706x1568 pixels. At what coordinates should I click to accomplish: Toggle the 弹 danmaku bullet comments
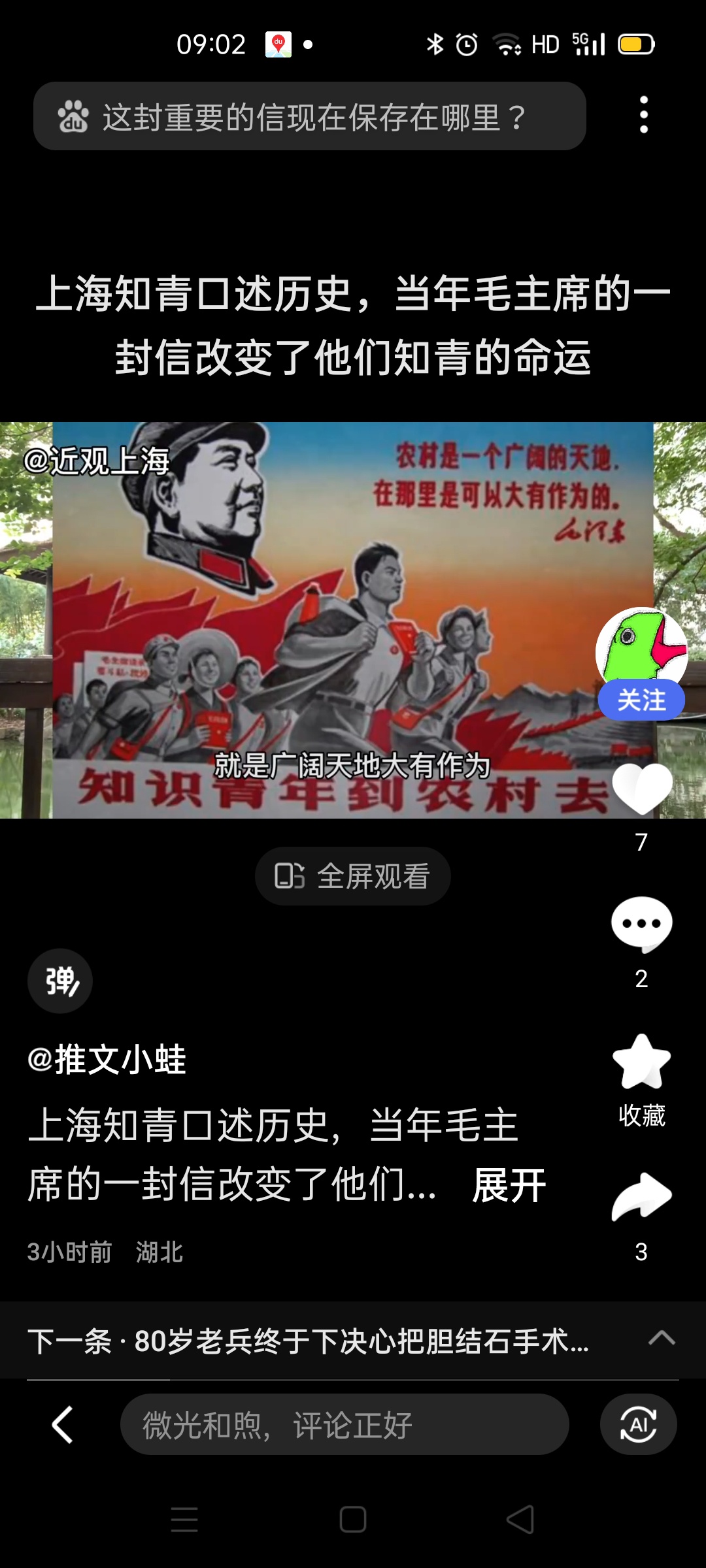[x=60, y=981]
